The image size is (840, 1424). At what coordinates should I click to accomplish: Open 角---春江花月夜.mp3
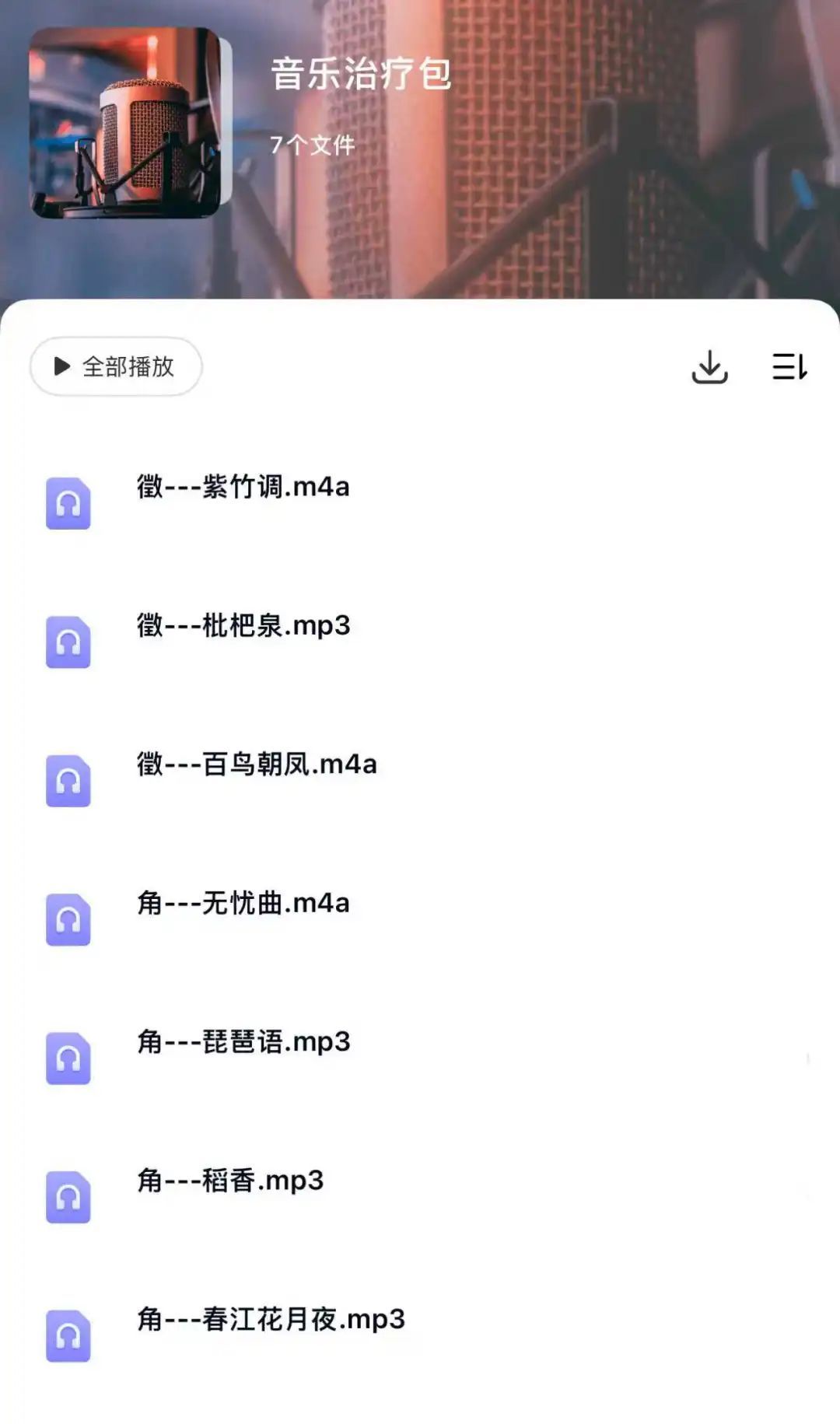pyautogui.click(x=420, y=1335)
